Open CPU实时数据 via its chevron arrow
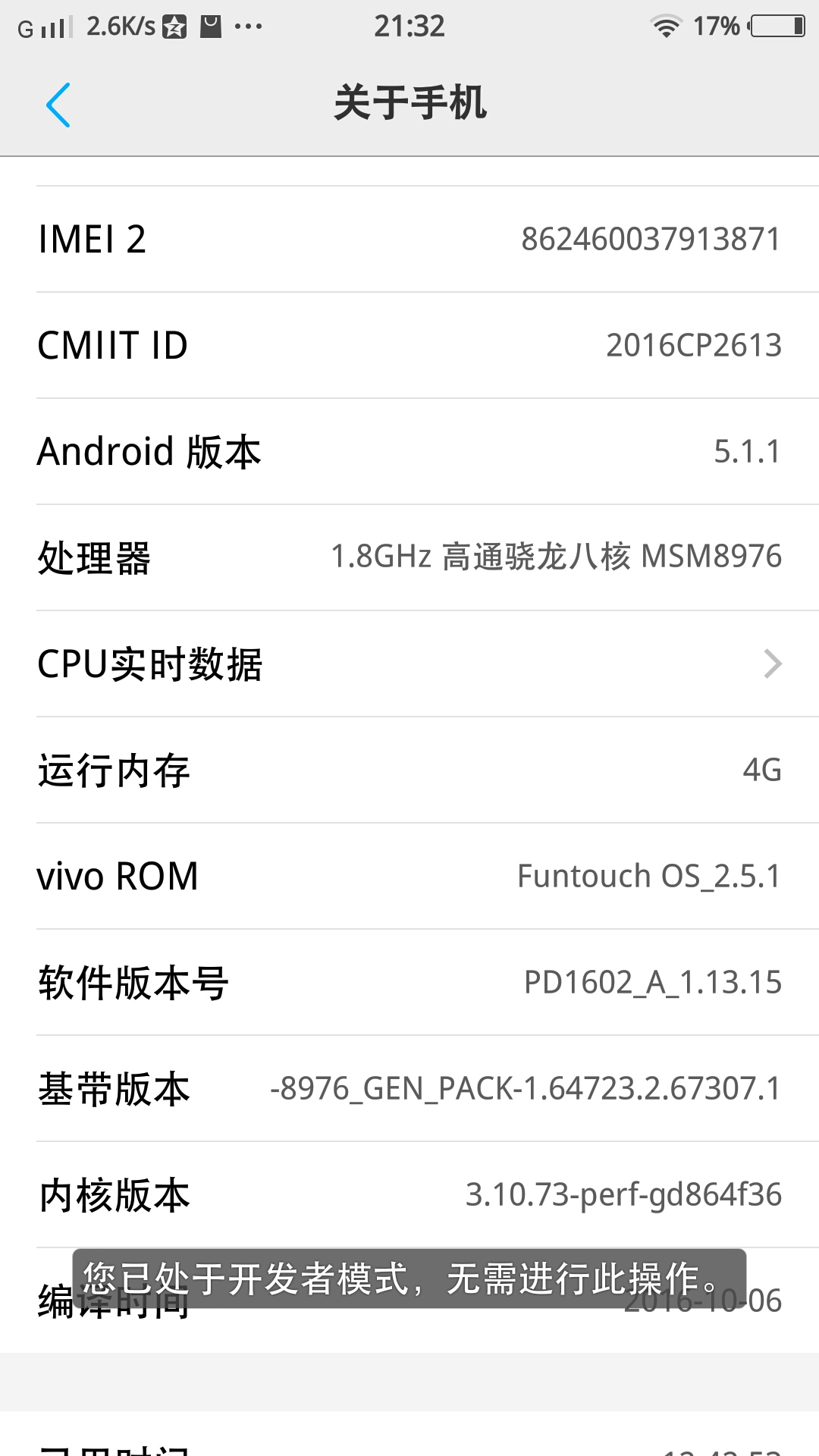 (774, 664)
